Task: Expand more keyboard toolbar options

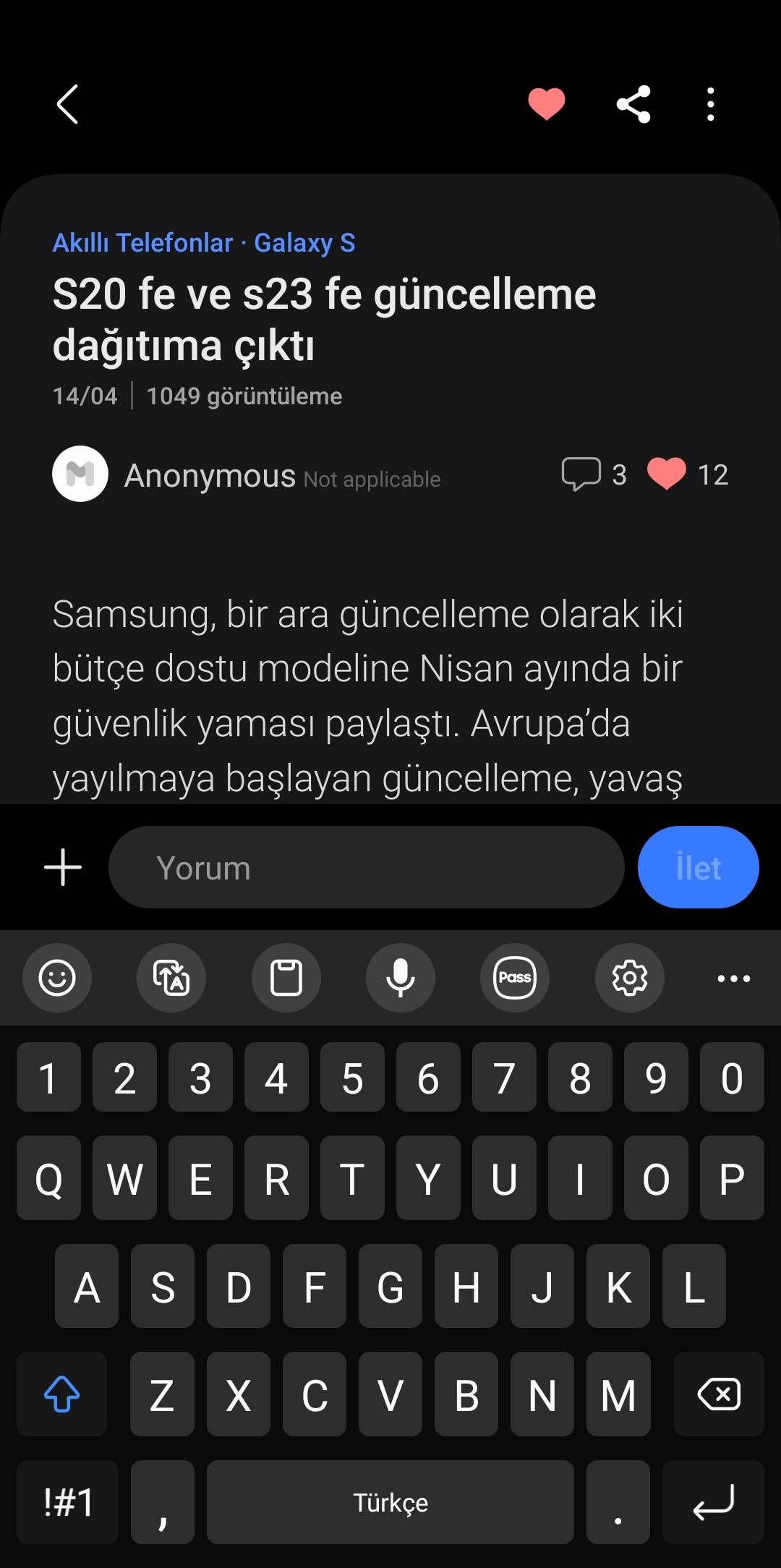Action: (733, 978)
